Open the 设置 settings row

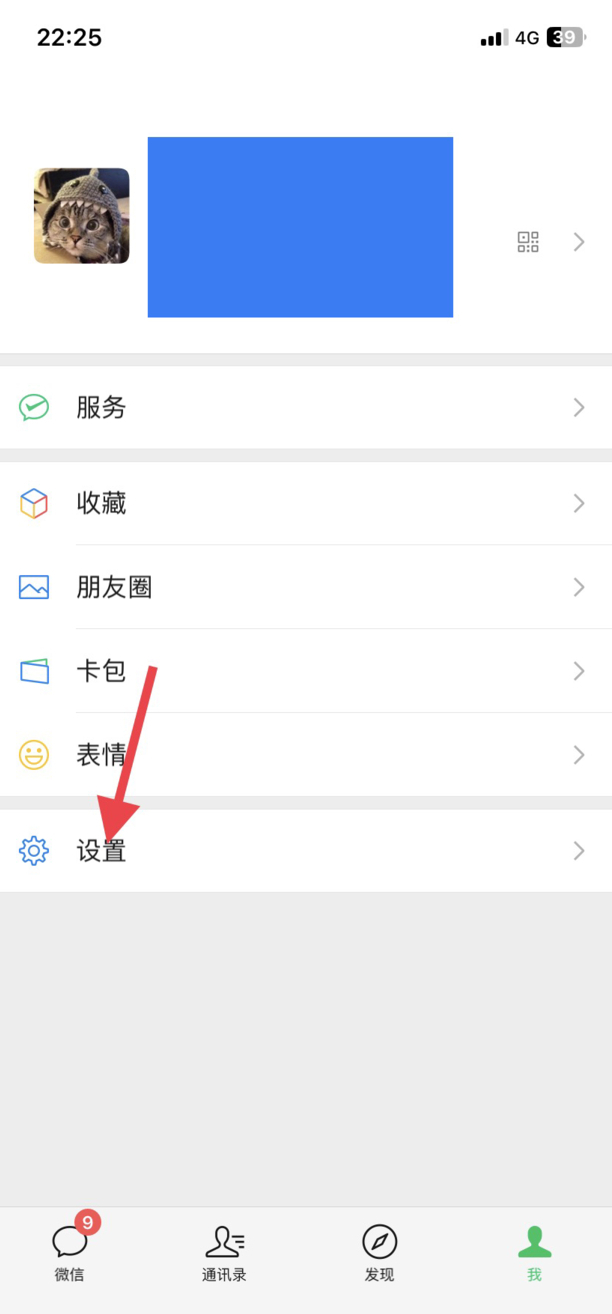306,851
